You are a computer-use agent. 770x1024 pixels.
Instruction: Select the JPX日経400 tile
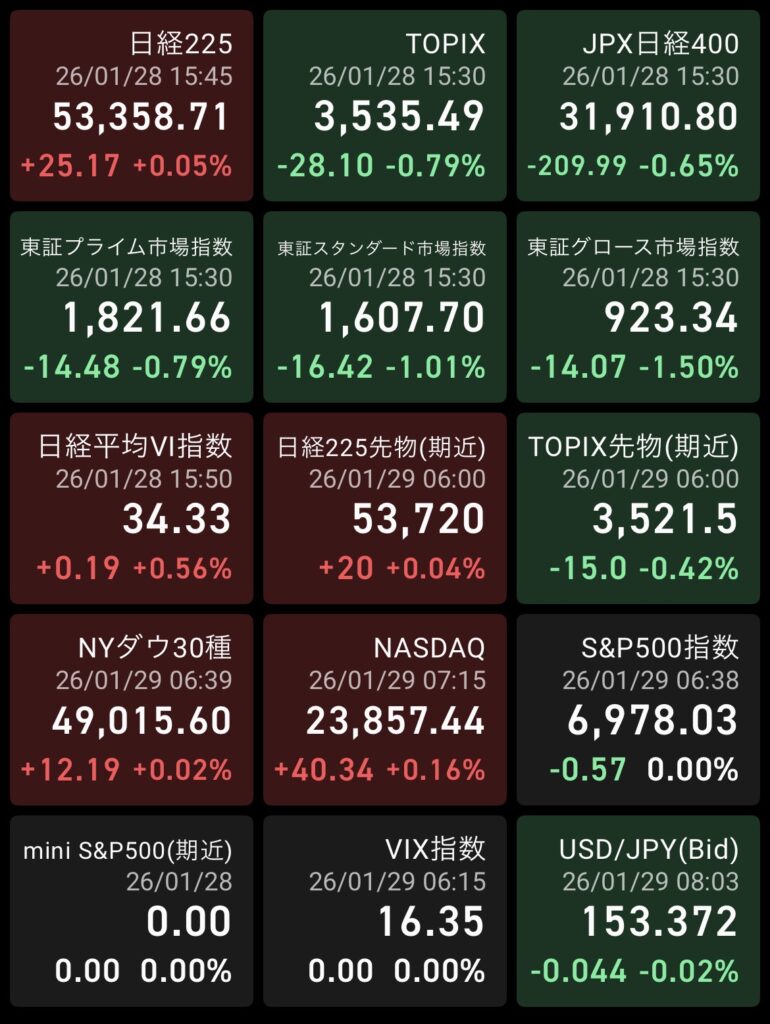638,105
